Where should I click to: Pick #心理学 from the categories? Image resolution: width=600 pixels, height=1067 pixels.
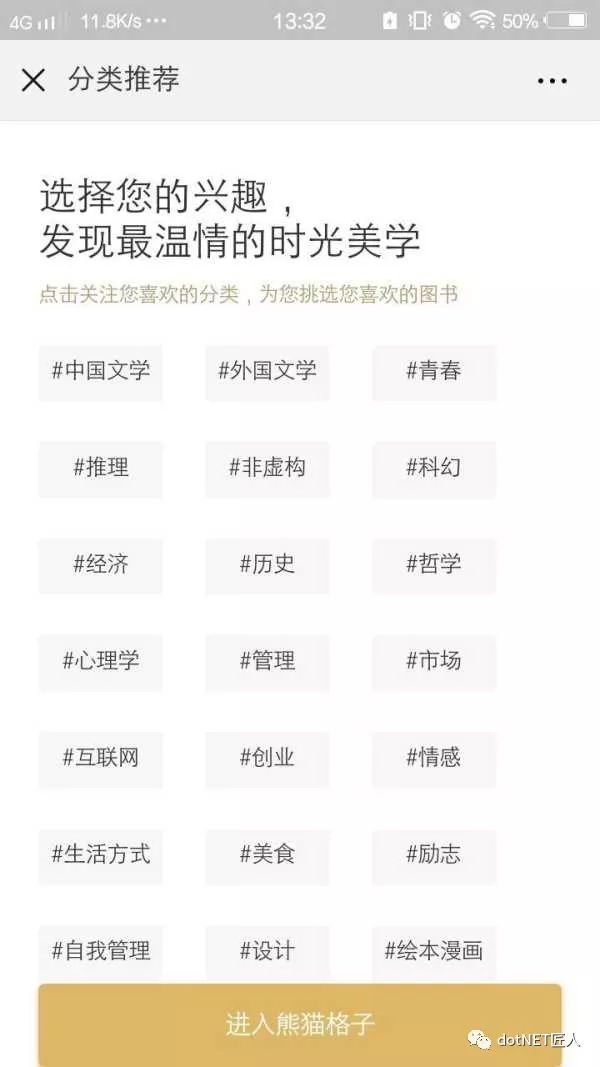coord(101,661)
